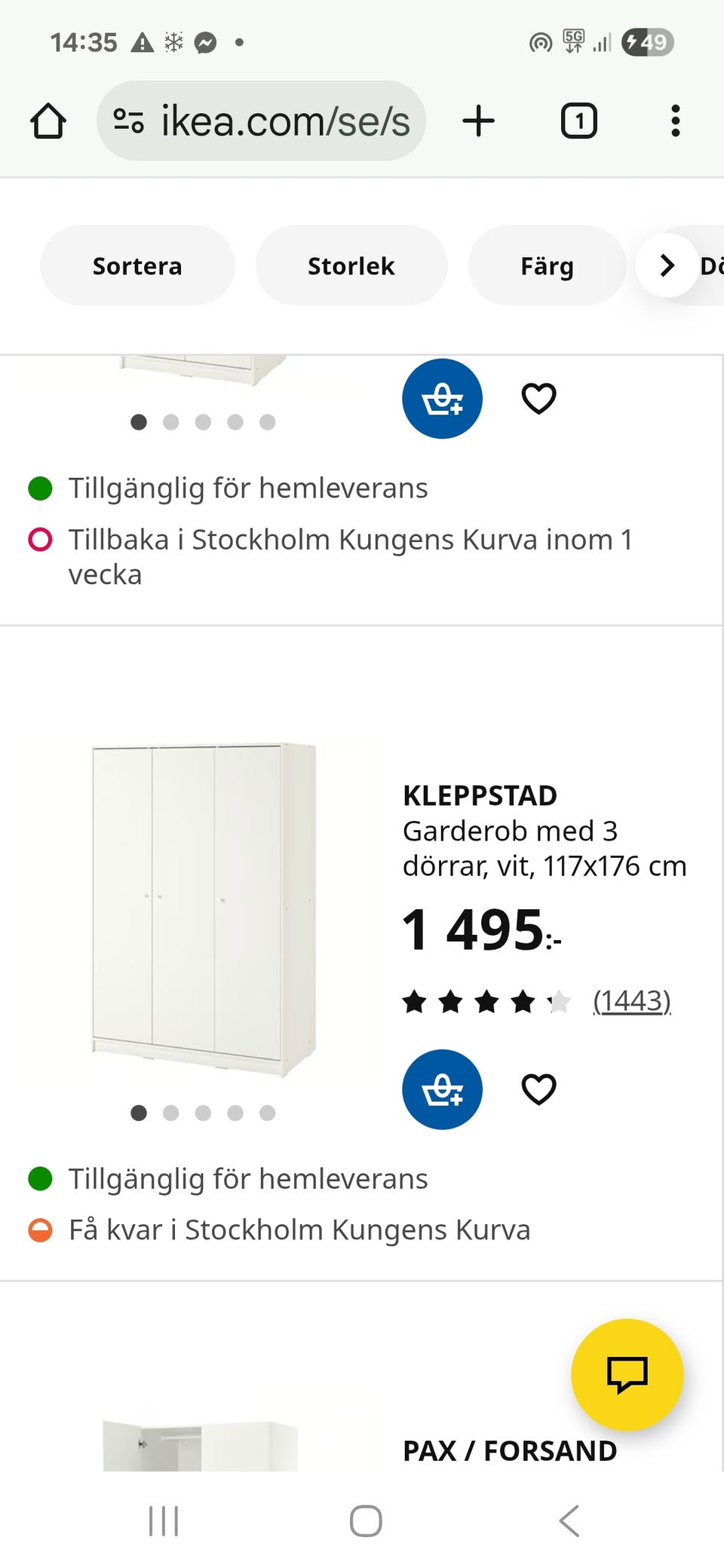Open Chrome's three-dot menu
Viewport: 724px width, 1568px height.
pyautogui.click(x=675, y=121)
